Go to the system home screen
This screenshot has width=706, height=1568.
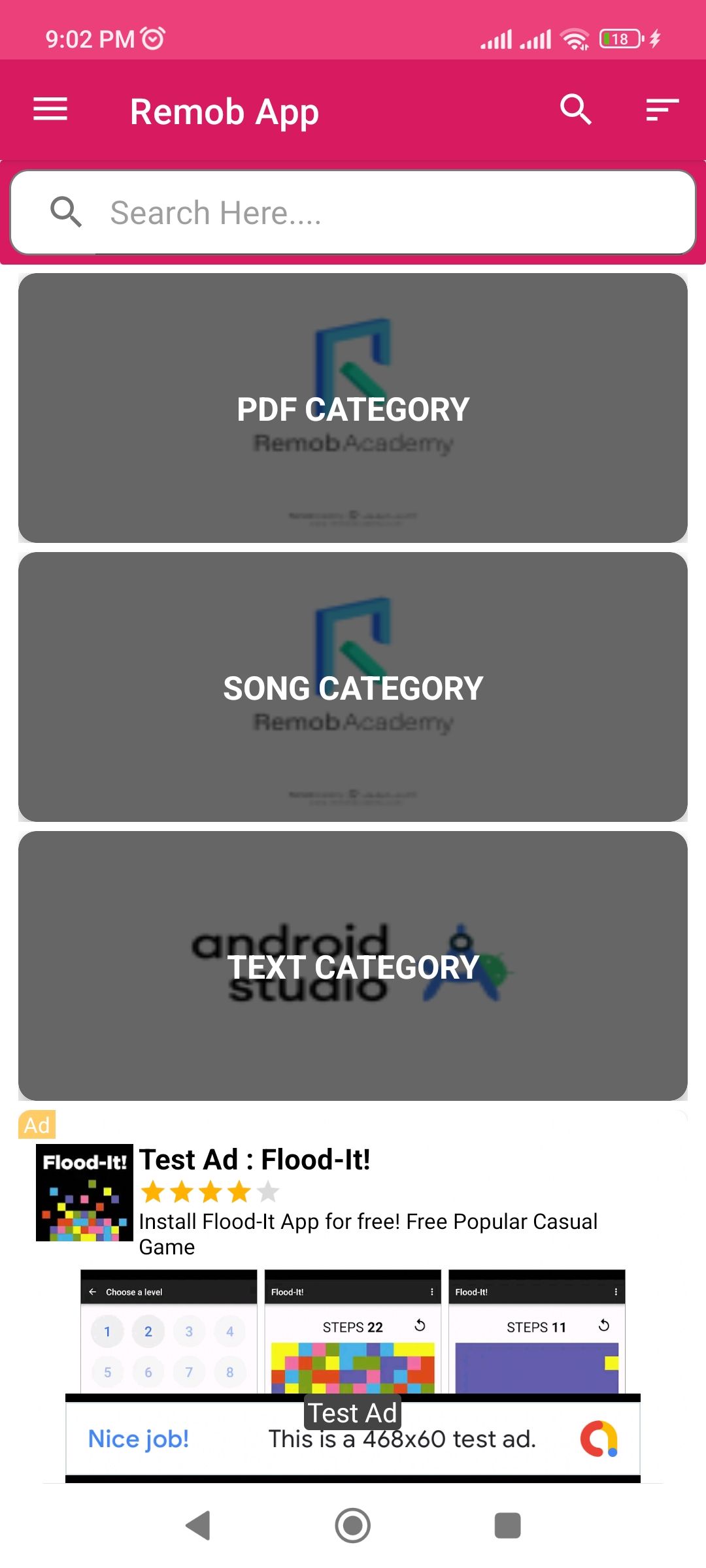[353, 1526]
